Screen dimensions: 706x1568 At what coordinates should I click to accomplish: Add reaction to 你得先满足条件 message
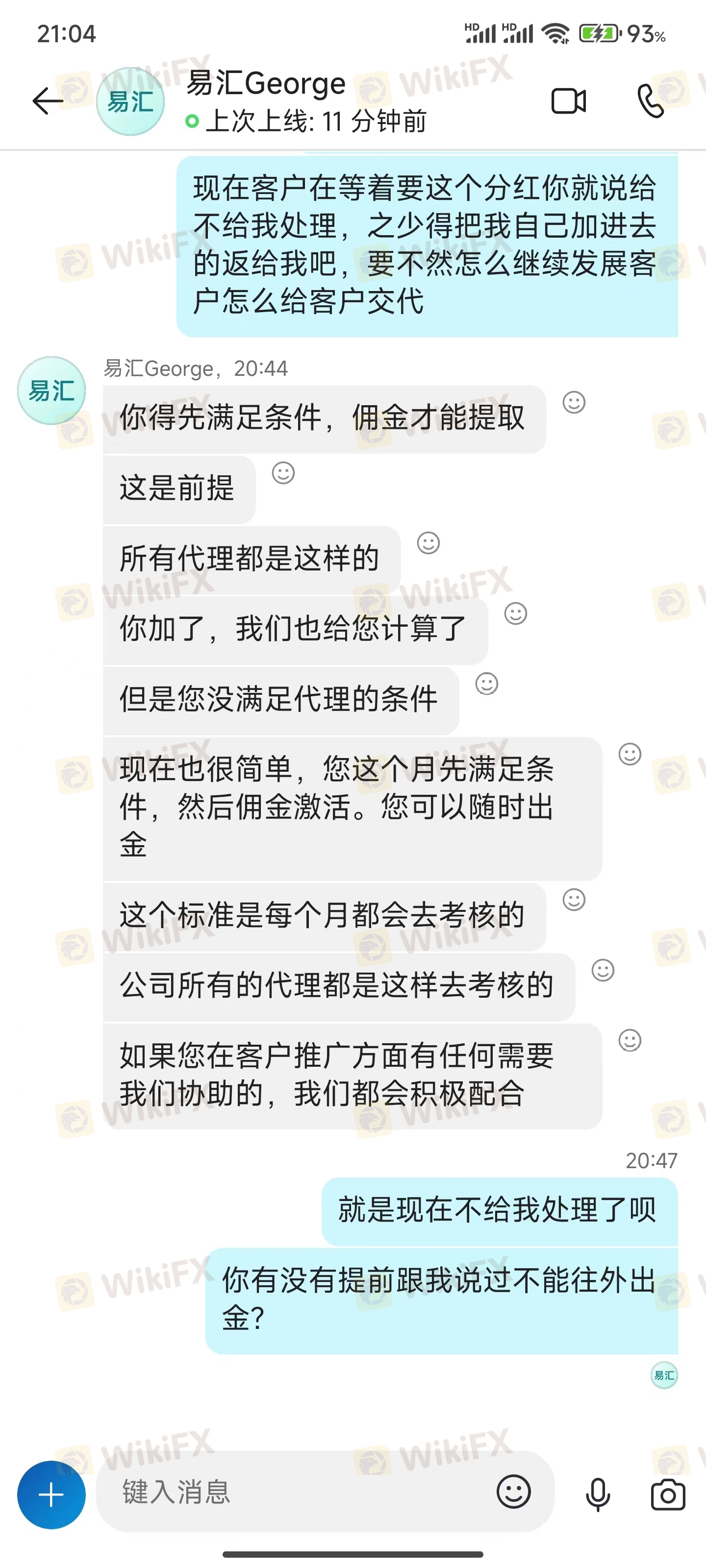click(x=574, y=402)
